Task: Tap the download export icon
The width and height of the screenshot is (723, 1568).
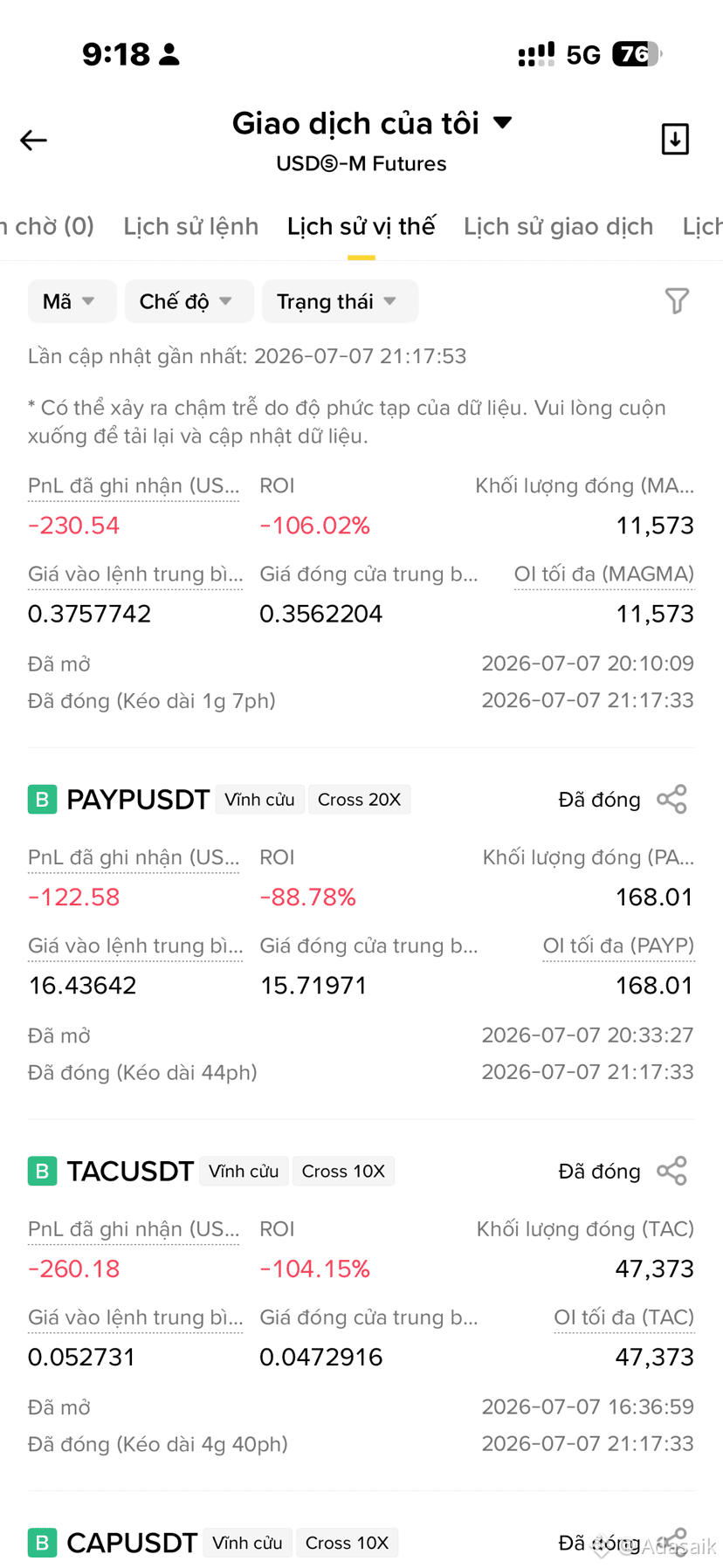Action: [x=675, y=139]
